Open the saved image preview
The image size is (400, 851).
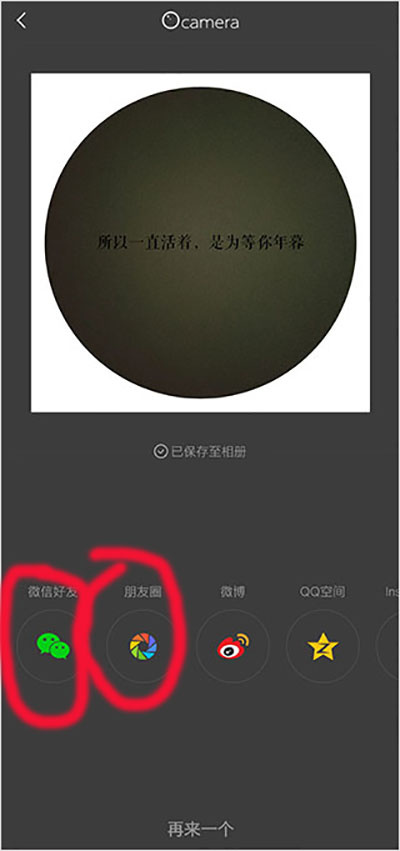pos(200,243)
